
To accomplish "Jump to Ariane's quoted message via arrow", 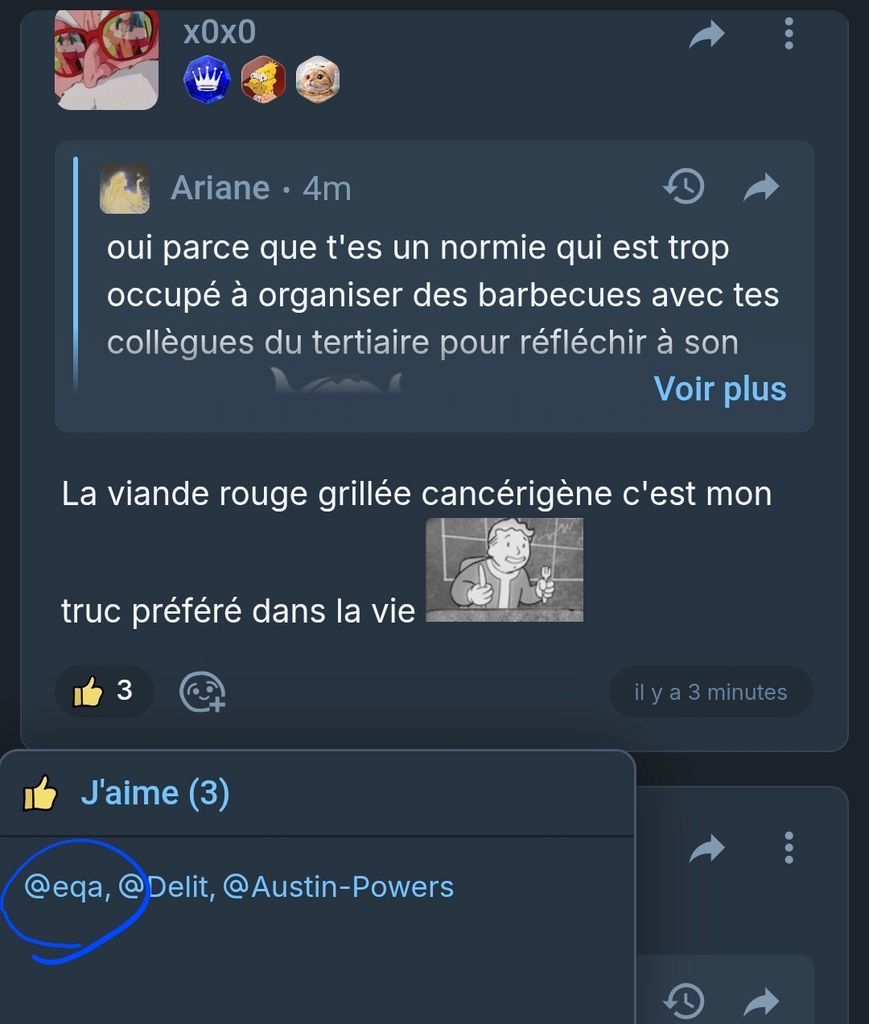I will coord(762,187).
